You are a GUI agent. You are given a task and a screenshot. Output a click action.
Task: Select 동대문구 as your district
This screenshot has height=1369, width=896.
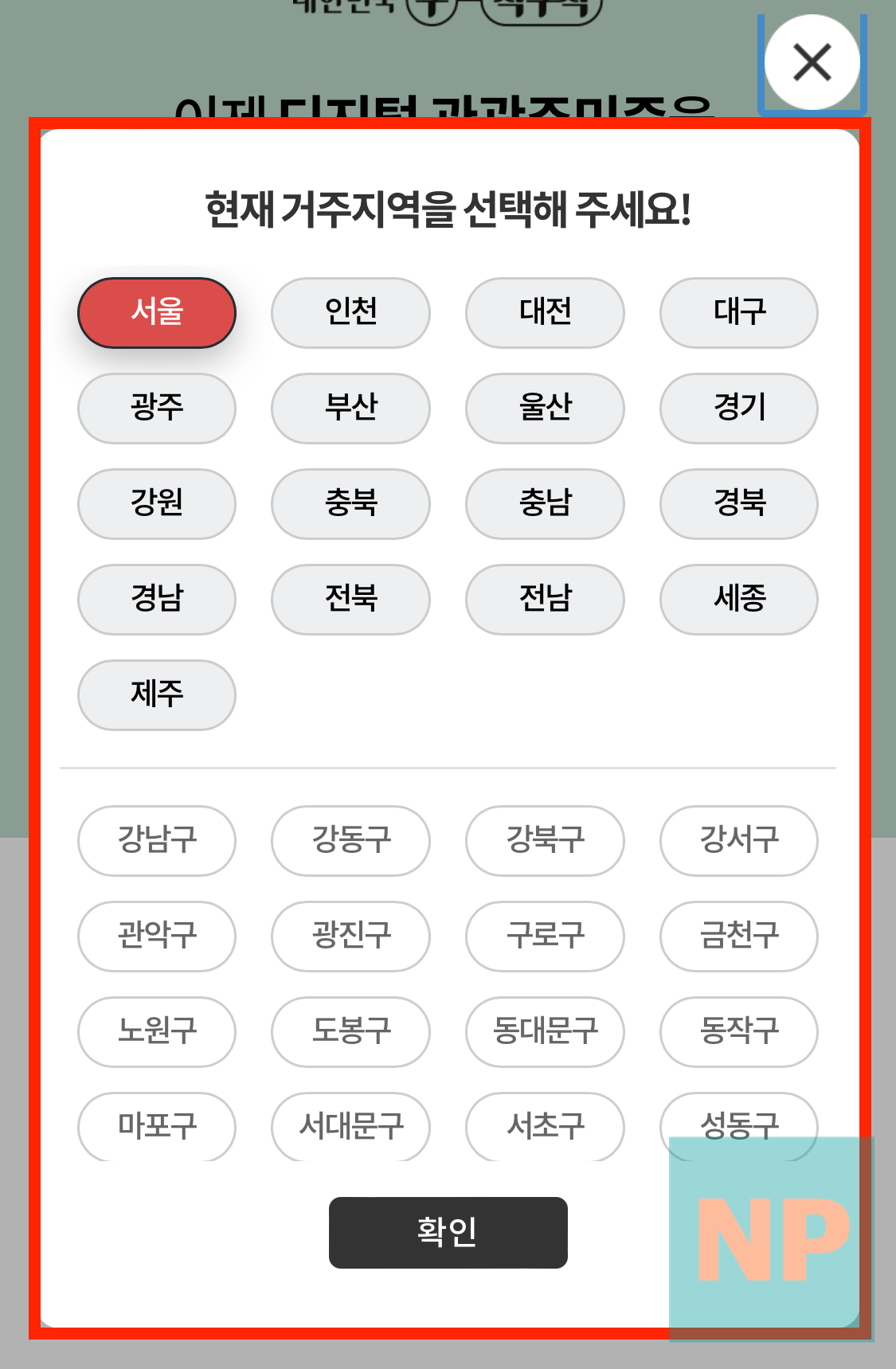[545, 1032]
